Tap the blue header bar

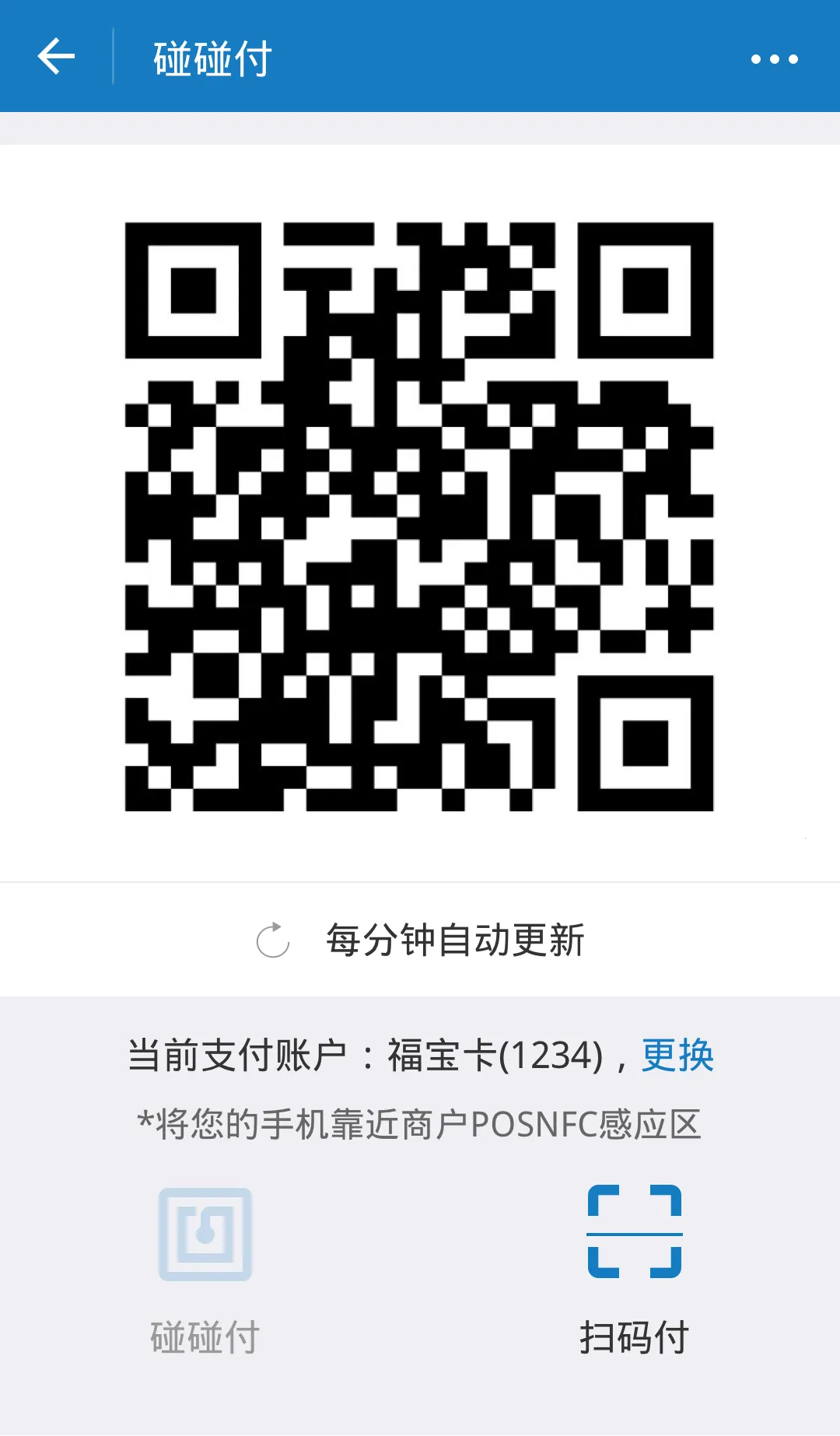[x=420, y=58]
